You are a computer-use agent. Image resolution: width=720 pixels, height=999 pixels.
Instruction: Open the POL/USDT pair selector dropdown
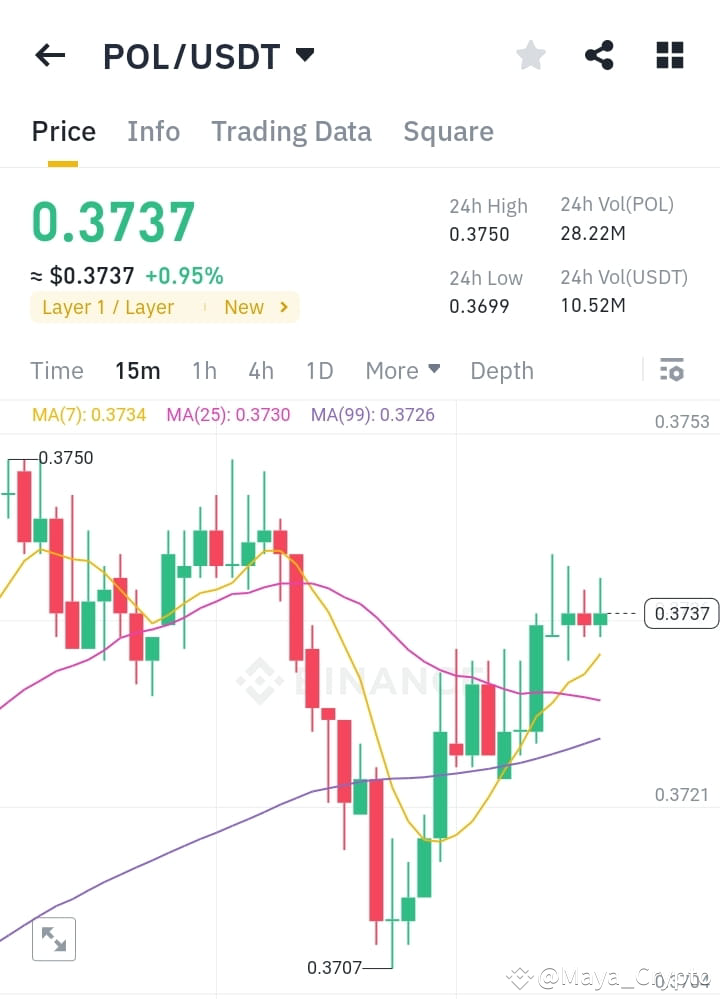click(304, 55)
